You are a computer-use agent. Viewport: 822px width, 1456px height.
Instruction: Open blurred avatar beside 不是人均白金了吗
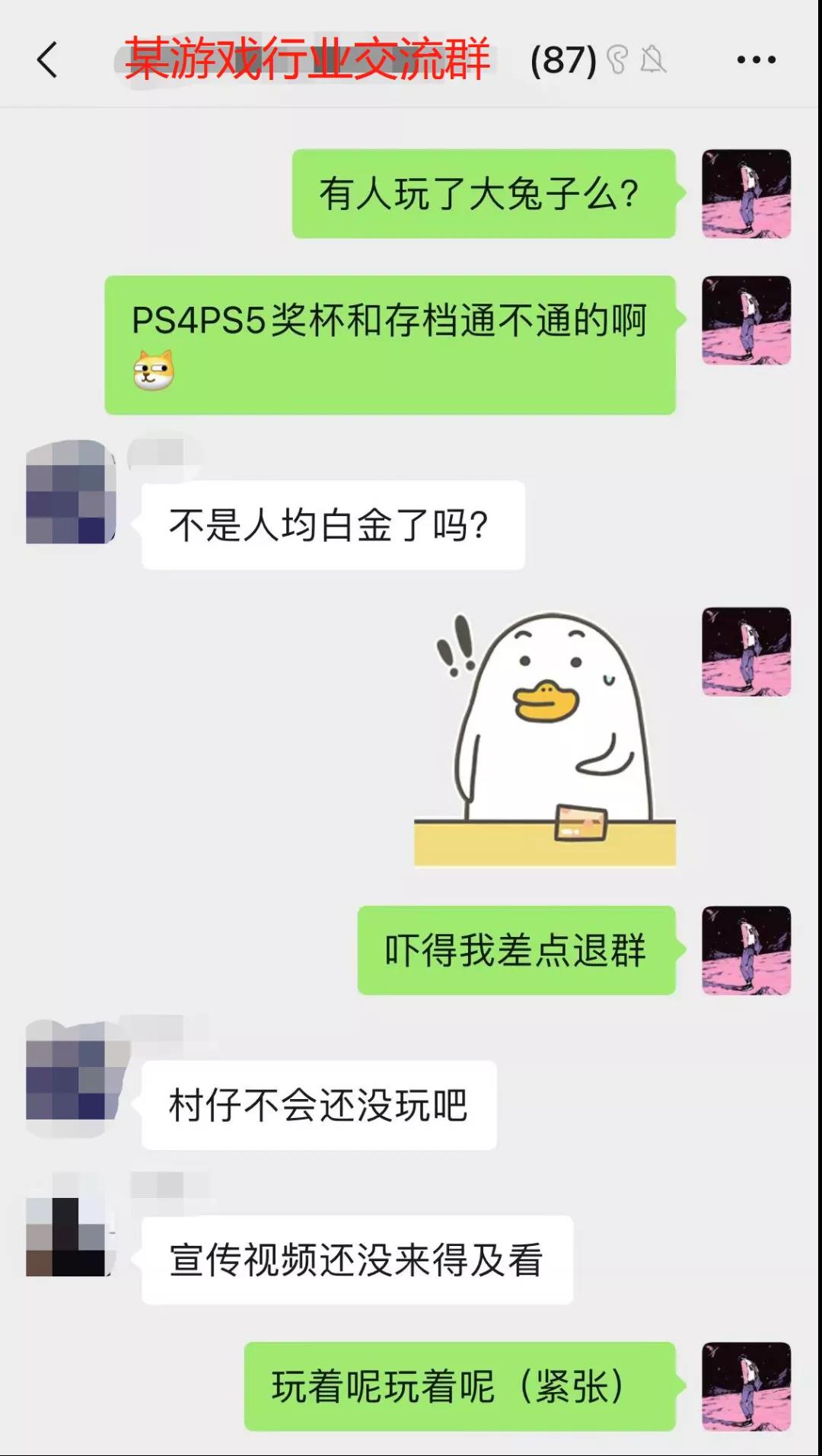[x=70, y=492]
